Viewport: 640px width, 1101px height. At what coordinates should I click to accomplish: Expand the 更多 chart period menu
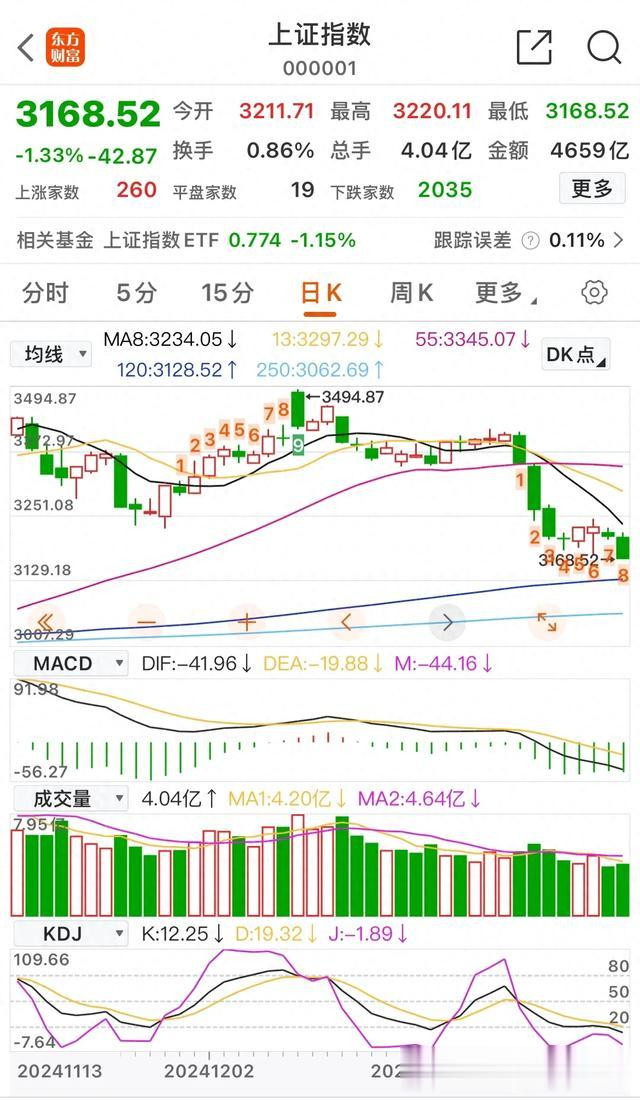[504, 293]
